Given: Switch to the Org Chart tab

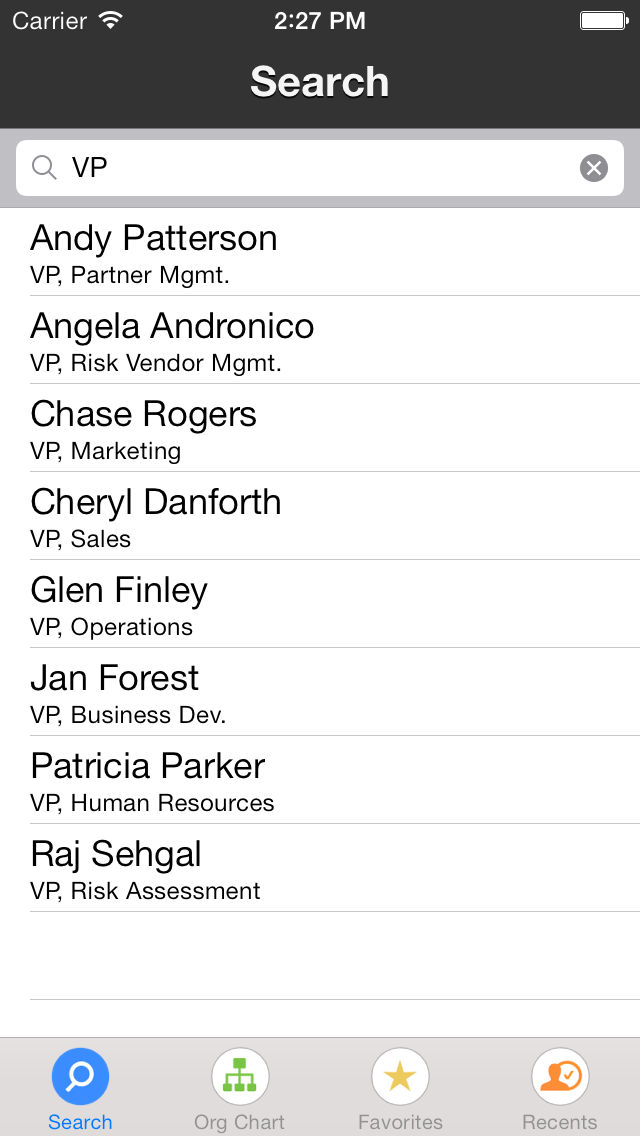Looking at the screenshot, I should (240, 1088).
